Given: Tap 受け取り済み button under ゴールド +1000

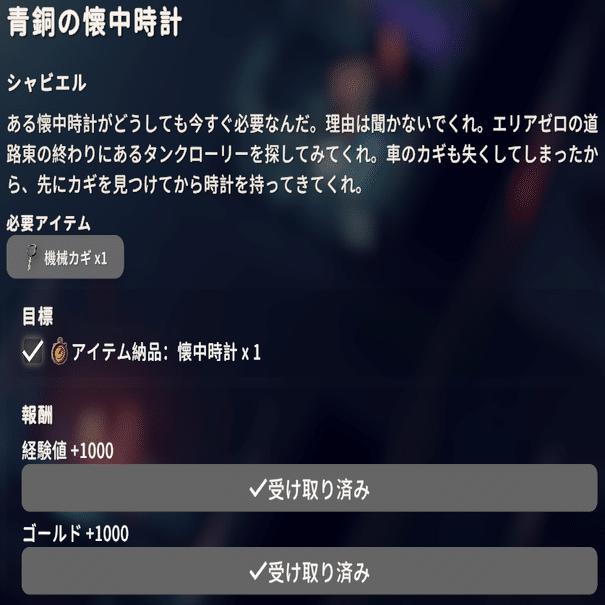Looking at the screenshot, I should pyautogui.click(x=309, y=571).
